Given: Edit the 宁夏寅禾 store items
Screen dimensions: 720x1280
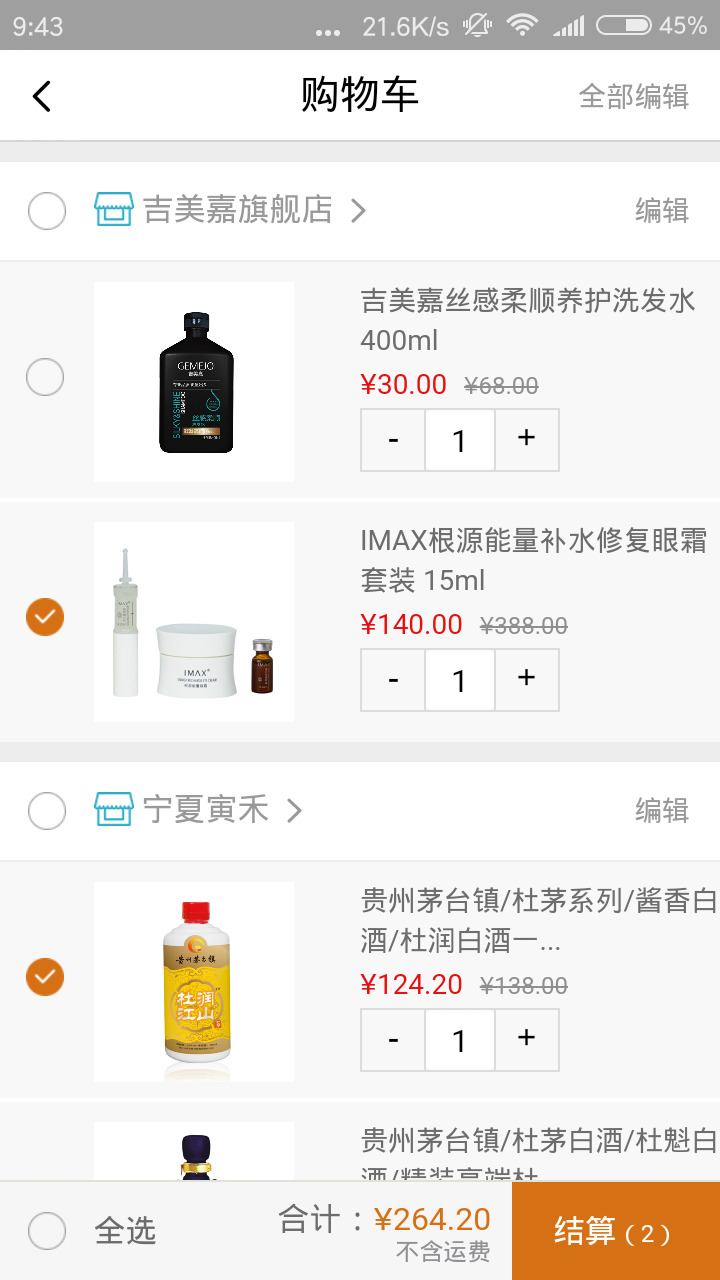Looking at the screenshot, I should tap(661, 811).
